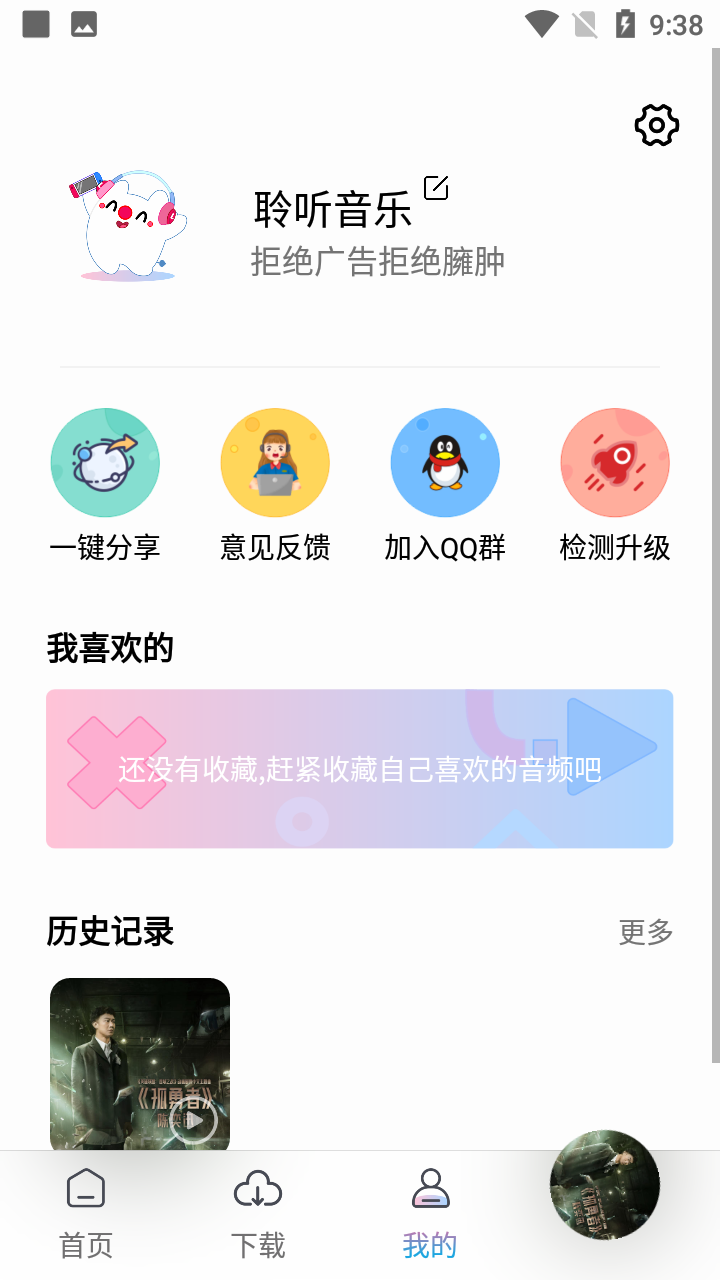Image resolution: width=720 pixels, height=1280 pixels.
Task: Open the settings gear icon
Action: (x=656, y=125)
